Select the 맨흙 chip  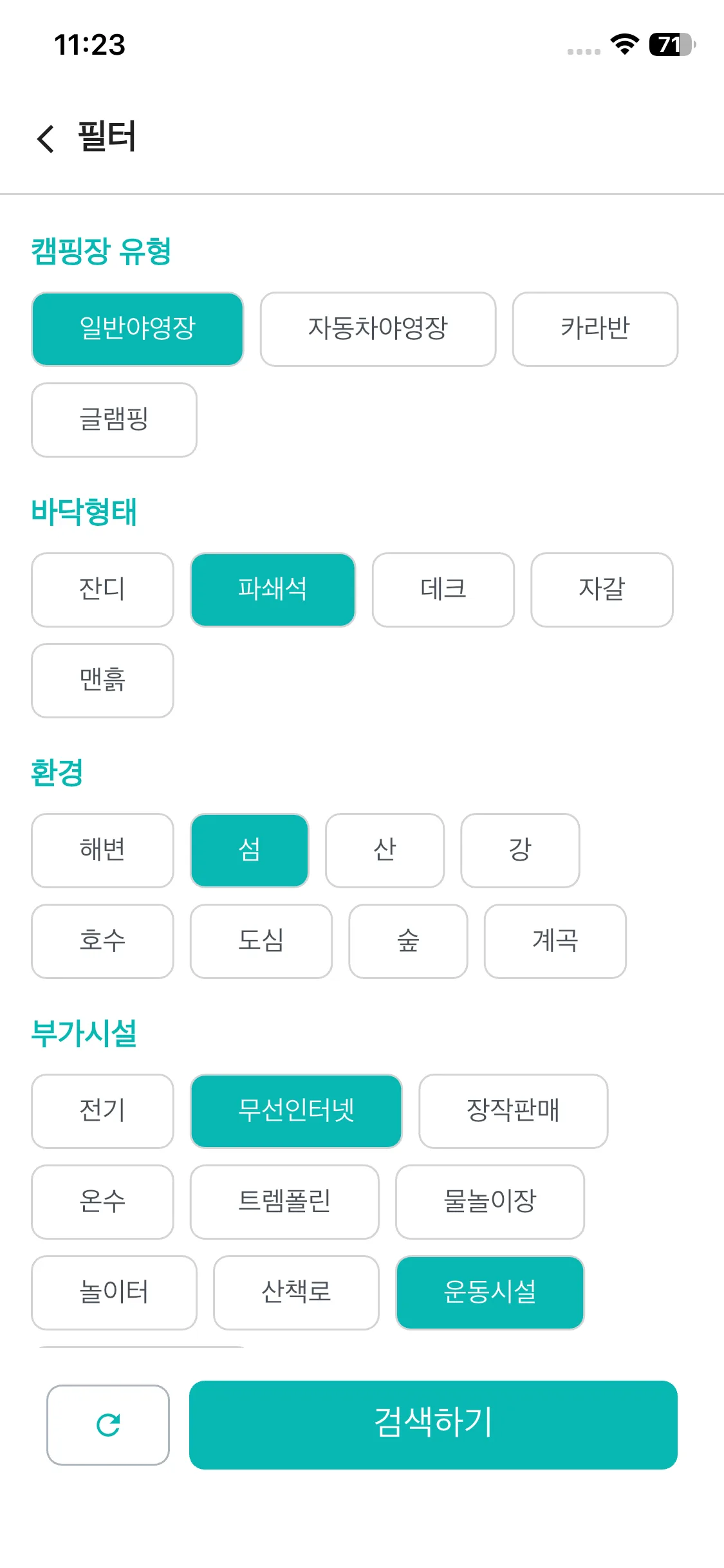pos(102,680)
